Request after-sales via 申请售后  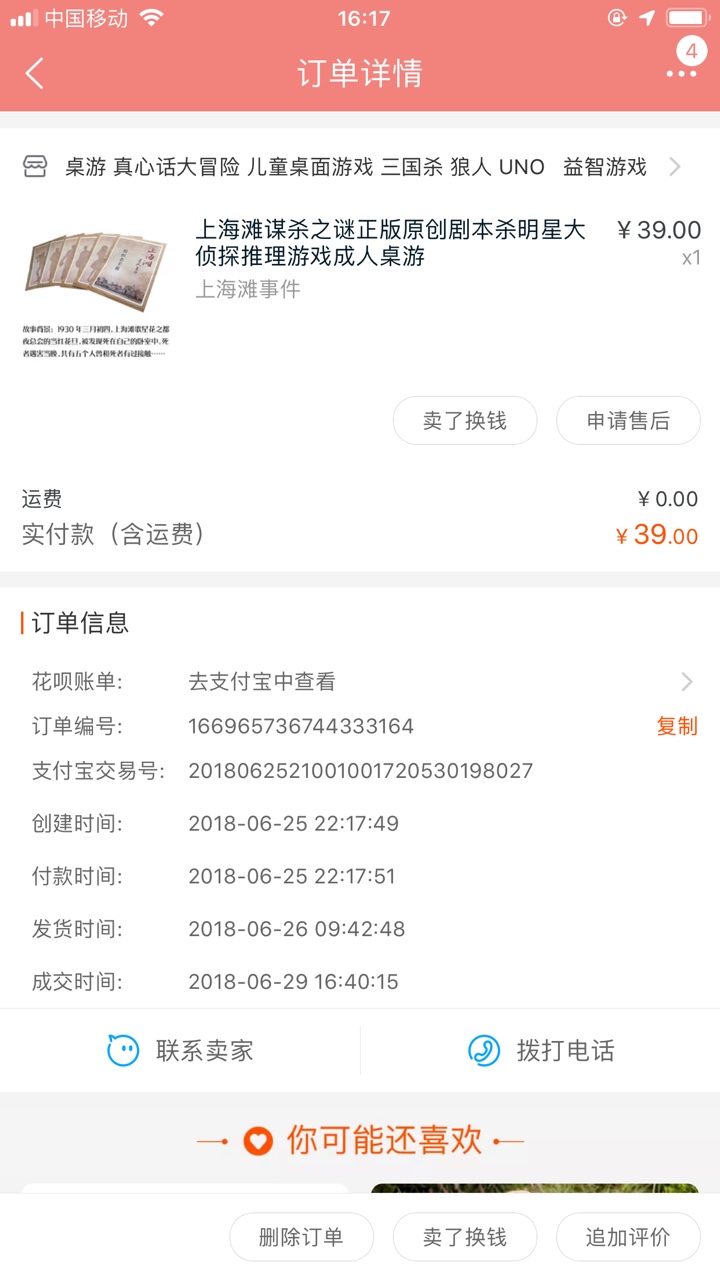(628, 421)
